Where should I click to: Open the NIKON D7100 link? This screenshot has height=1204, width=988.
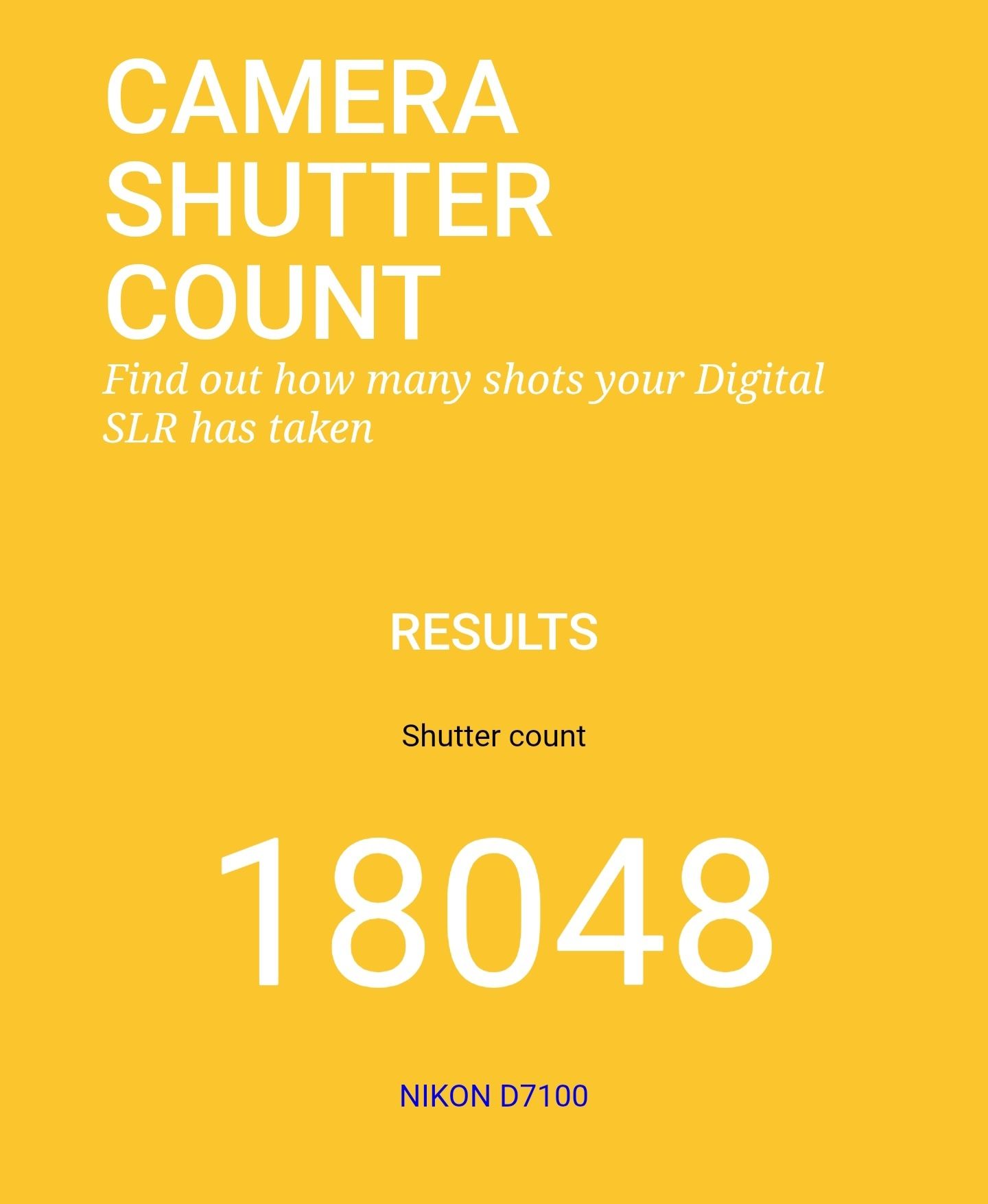click(493, 1096)
